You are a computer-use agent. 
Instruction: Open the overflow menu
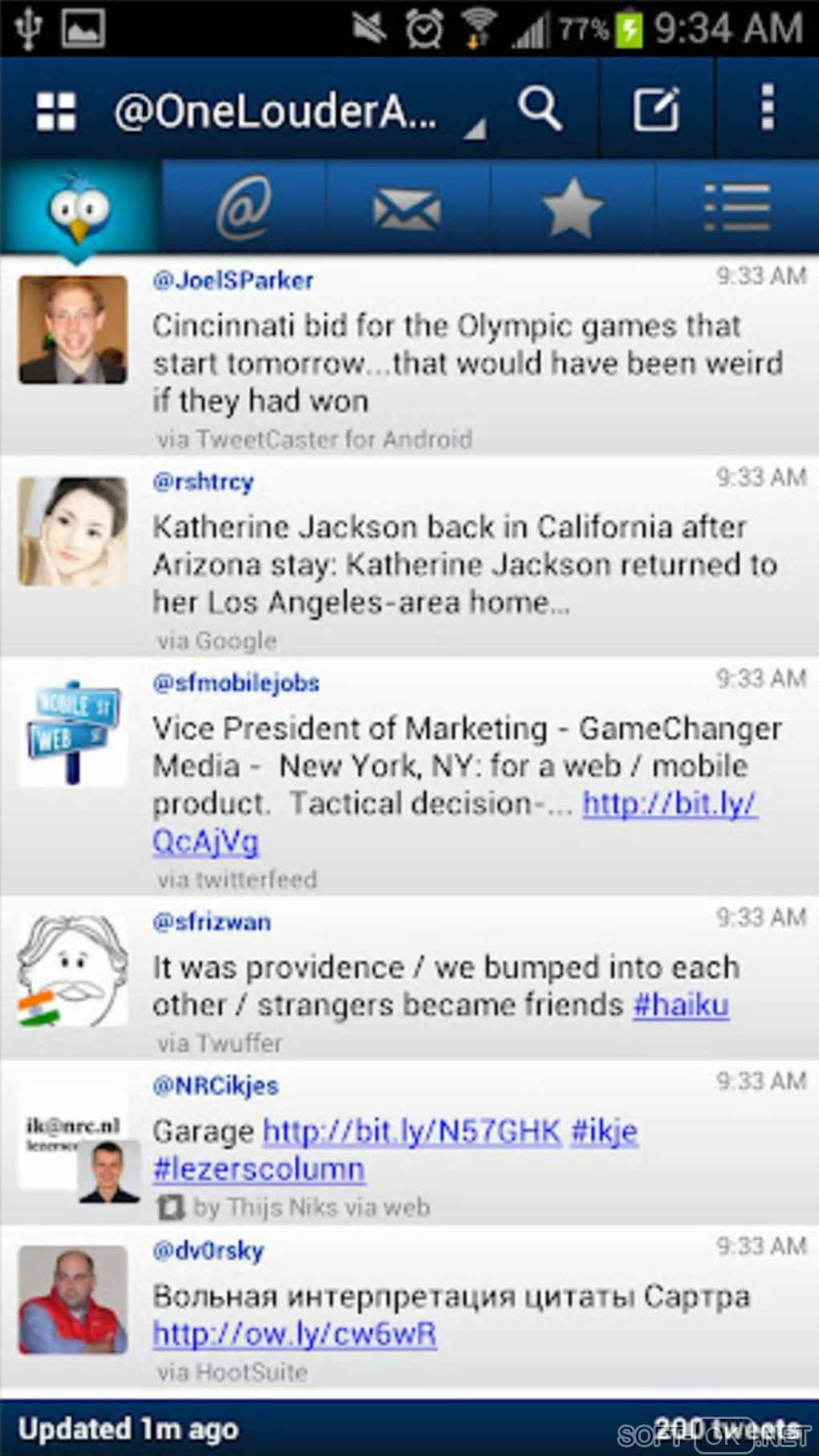pyautogui.click(x=767, y=107)
